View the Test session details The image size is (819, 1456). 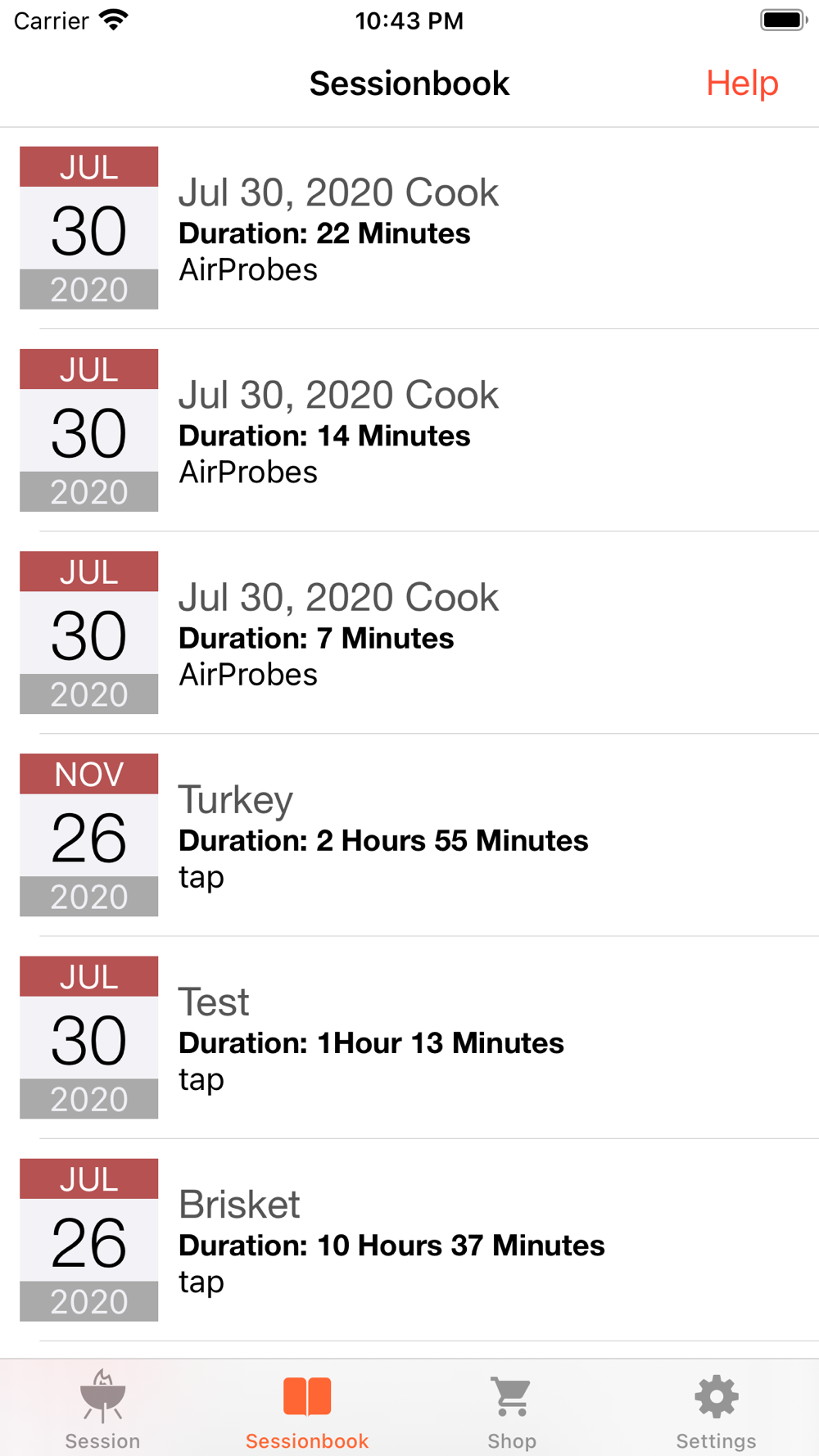[409, 1038]
